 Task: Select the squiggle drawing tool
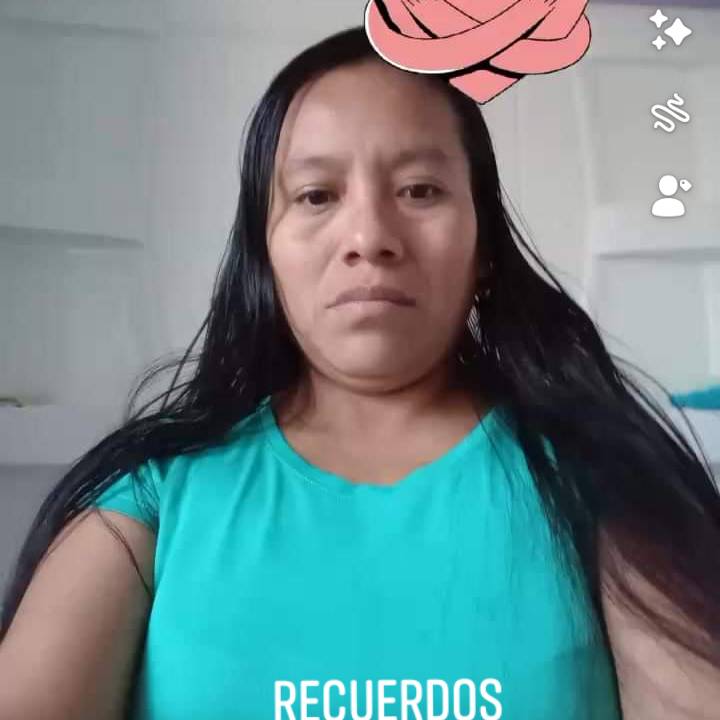click(x=670, y=112)
